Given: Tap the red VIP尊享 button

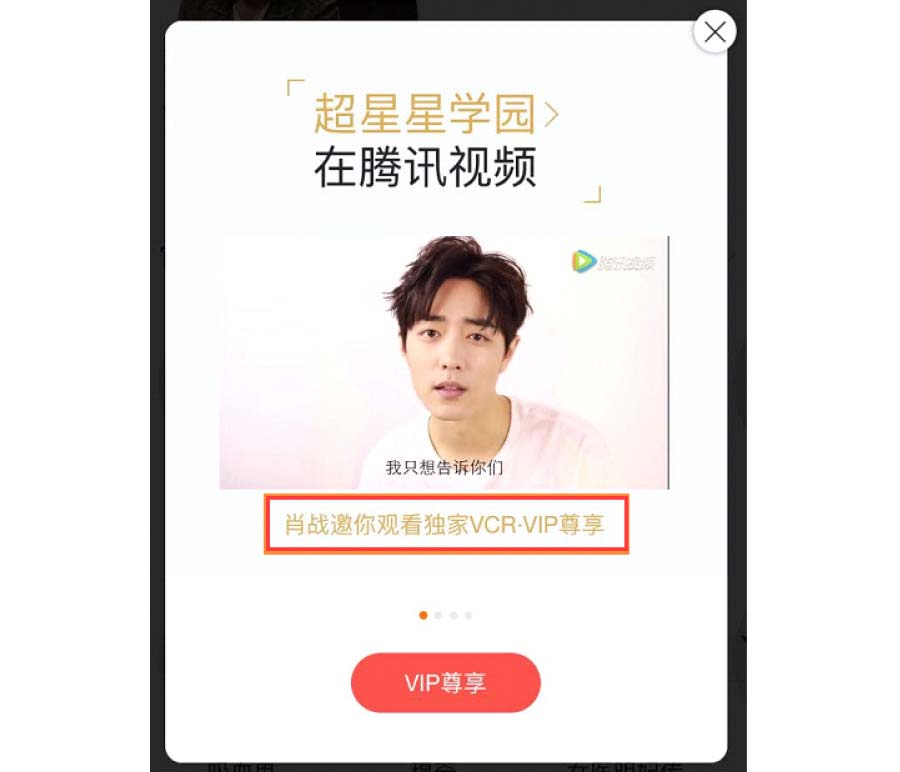Looking at the screenshot, I should 445,683.
